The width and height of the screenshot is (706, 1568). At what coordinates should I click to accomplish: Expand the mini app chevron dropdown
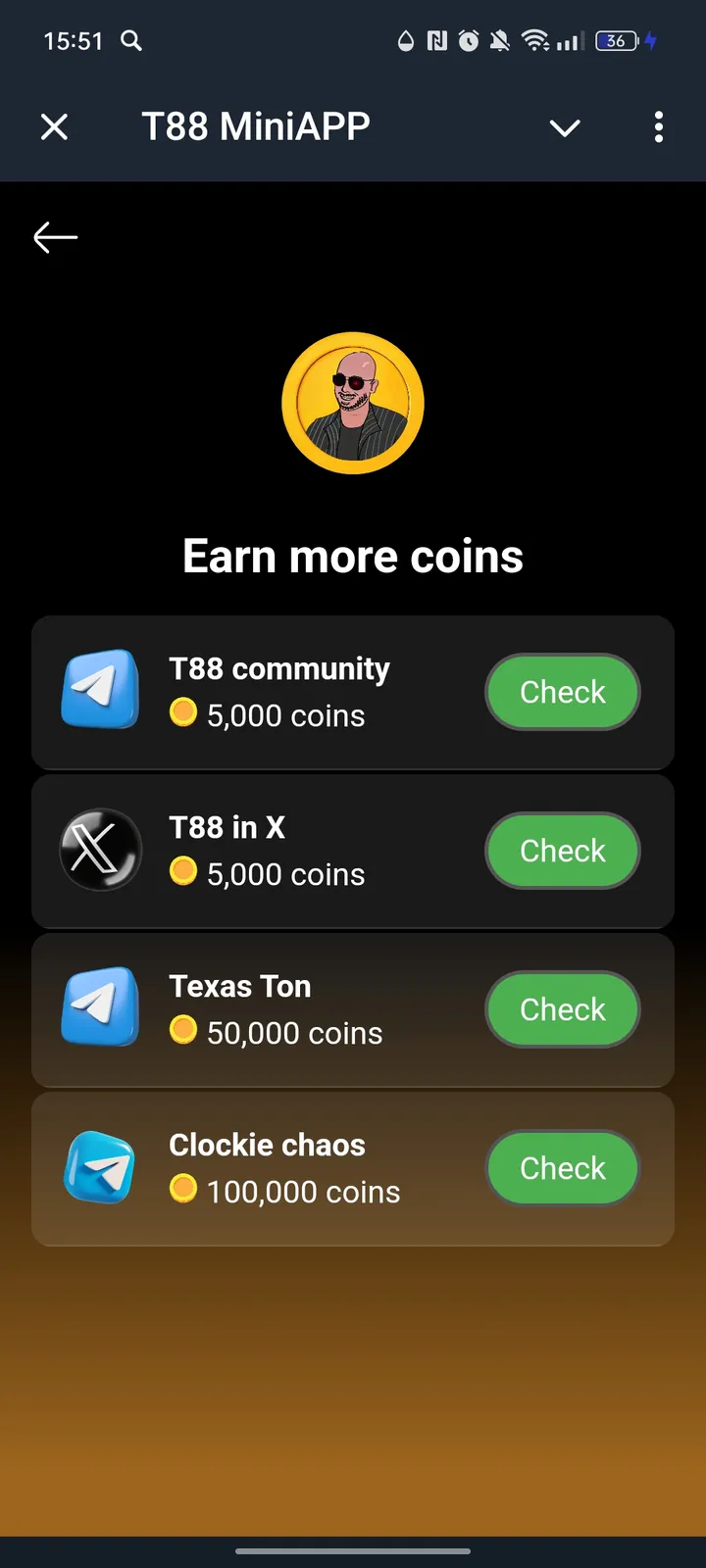click(x=565, y=127)
